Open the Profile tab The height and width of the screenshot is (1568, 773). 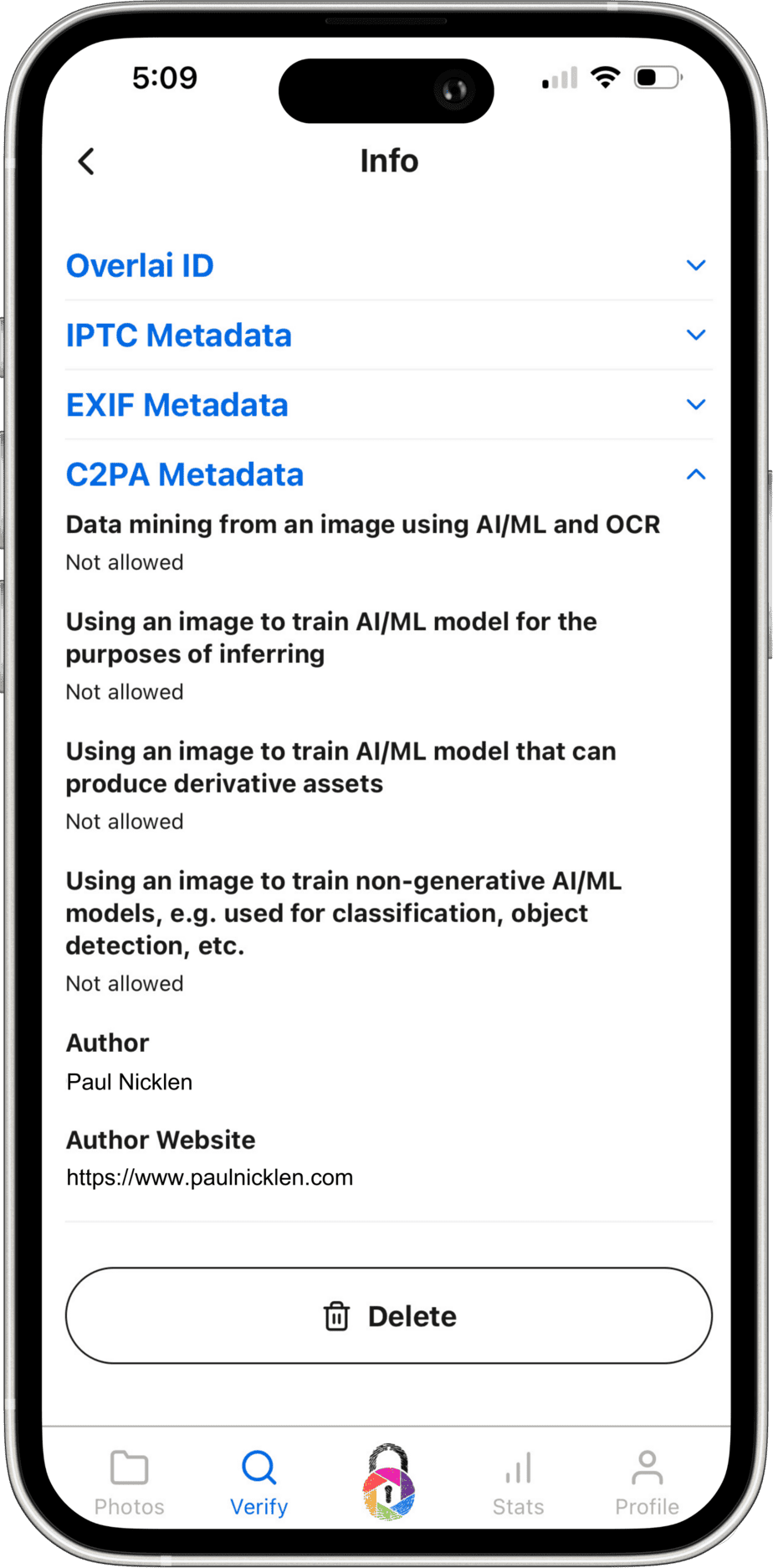point(647,1483)
